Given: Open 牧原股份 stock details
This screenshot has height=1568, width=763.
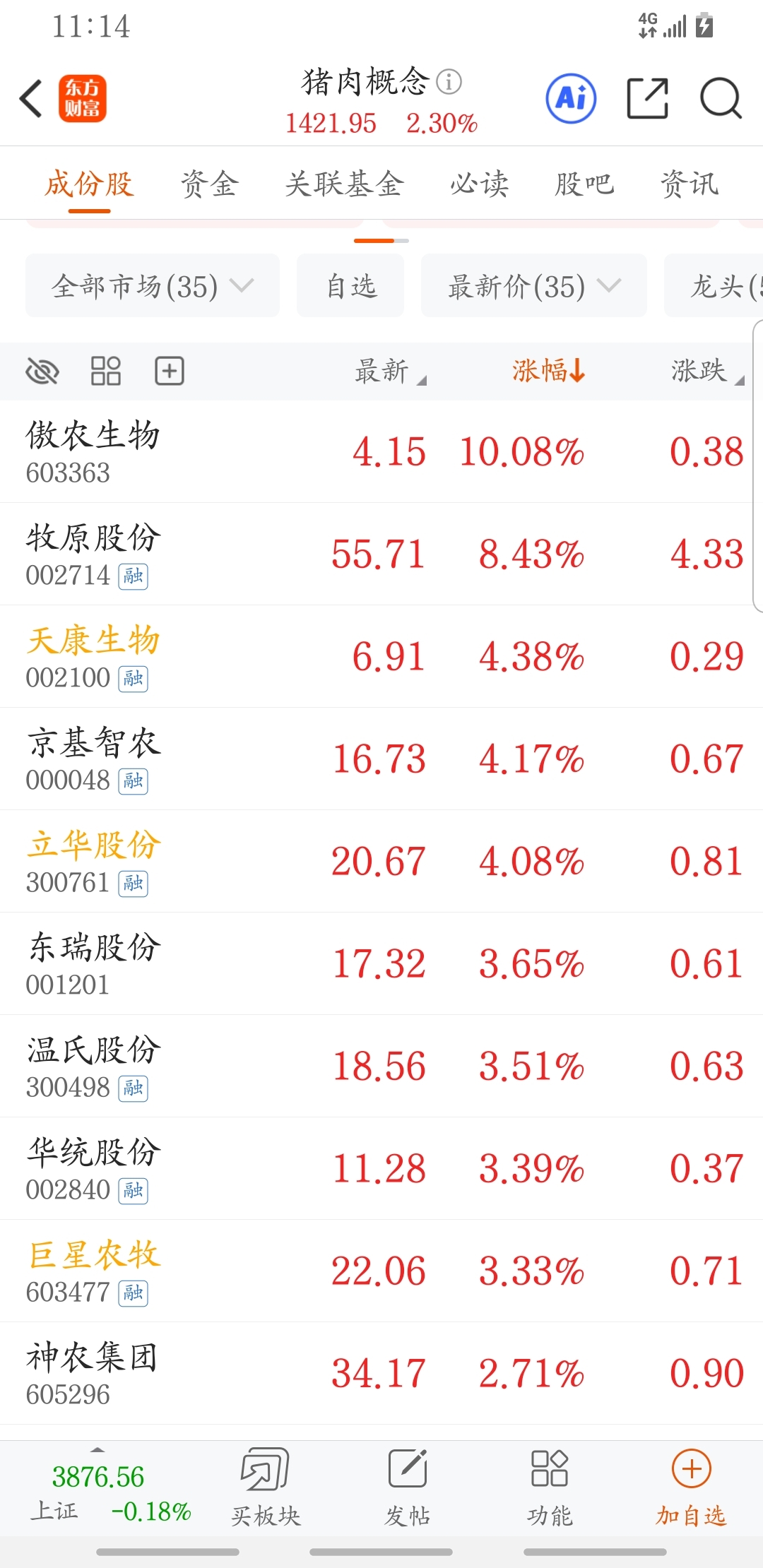Looking at the screenshot, I should click(381, 554).
